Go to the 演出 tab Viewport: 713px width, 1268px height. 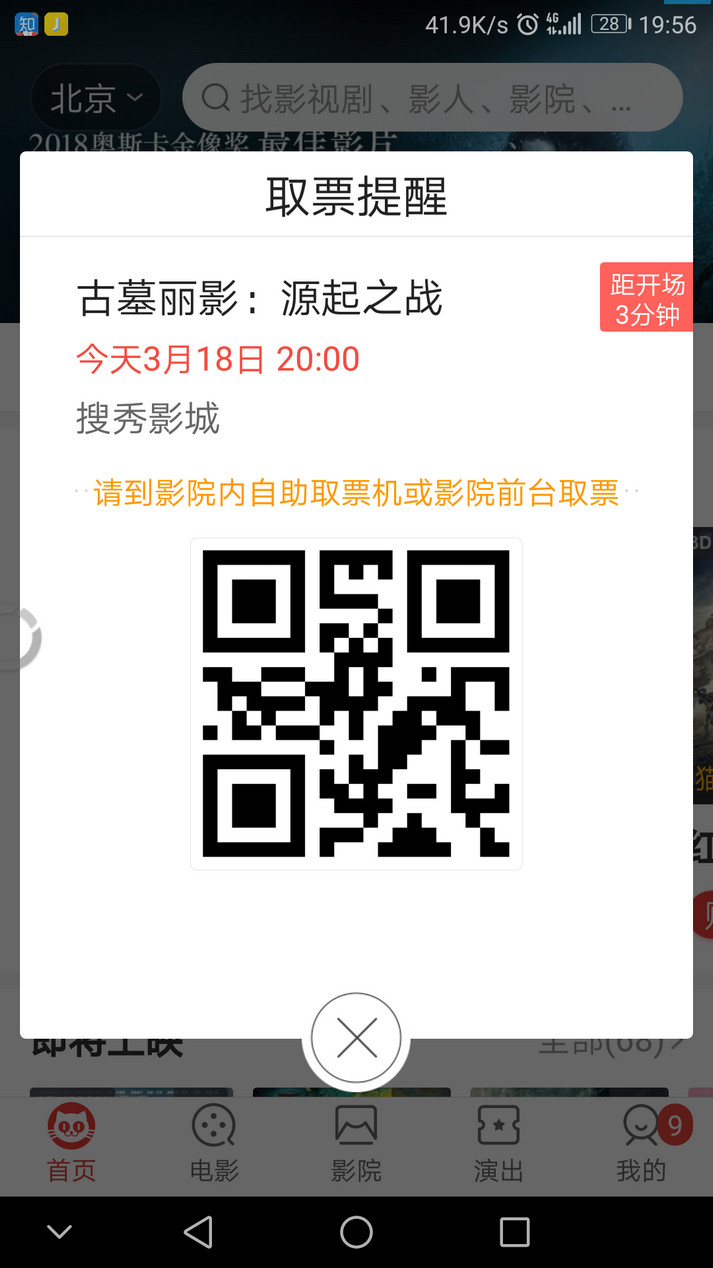(498, 1144)
